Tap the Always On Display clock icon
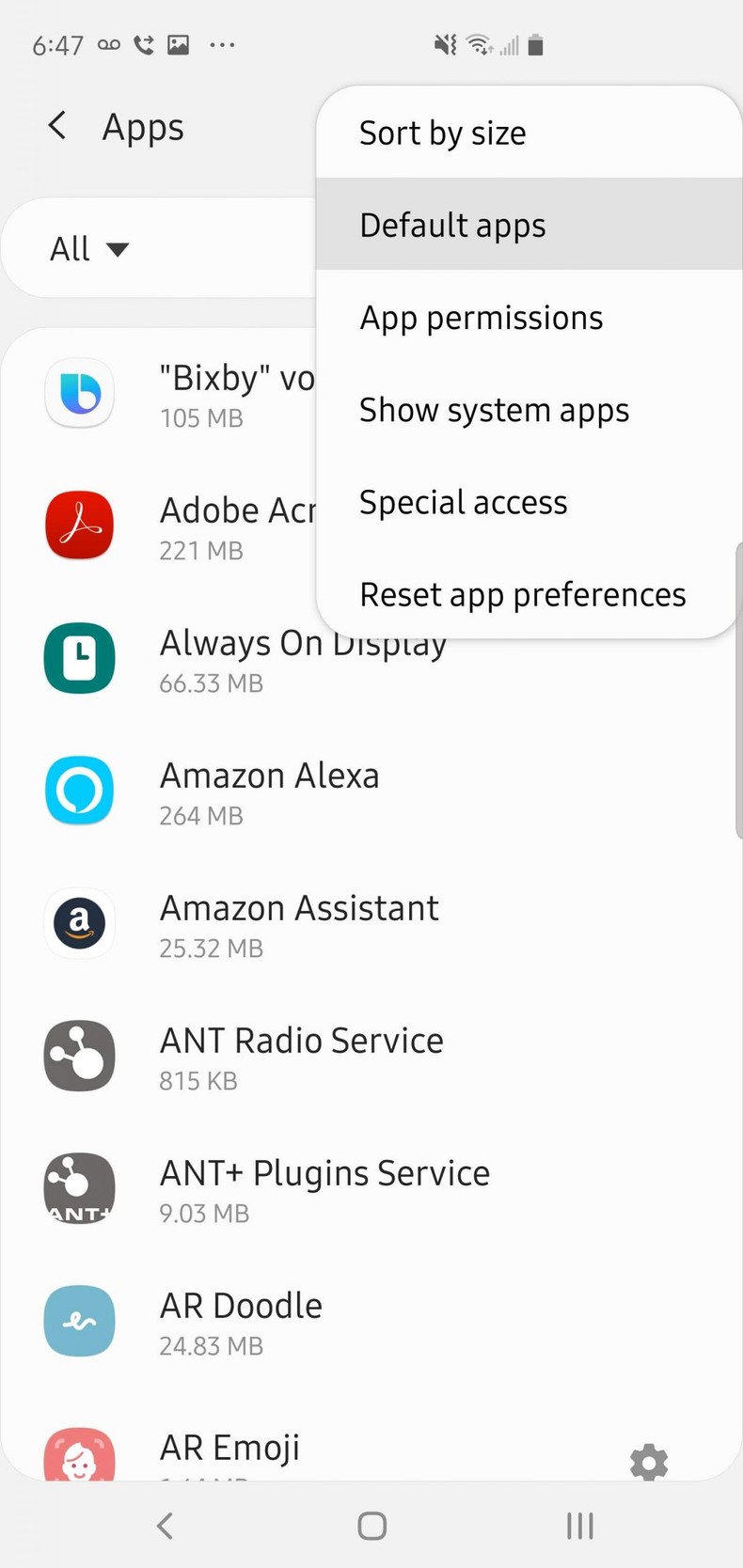Image resolution: width=743 pixels, height=1568 pixels. click(79, 658)
